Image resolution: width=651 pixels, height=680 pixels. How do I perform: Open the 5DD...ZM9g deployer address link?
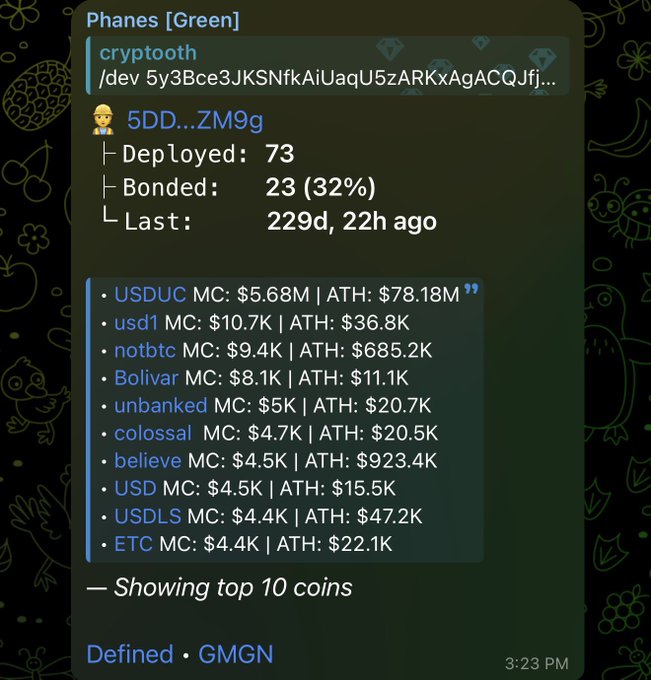tap(194, 121)
